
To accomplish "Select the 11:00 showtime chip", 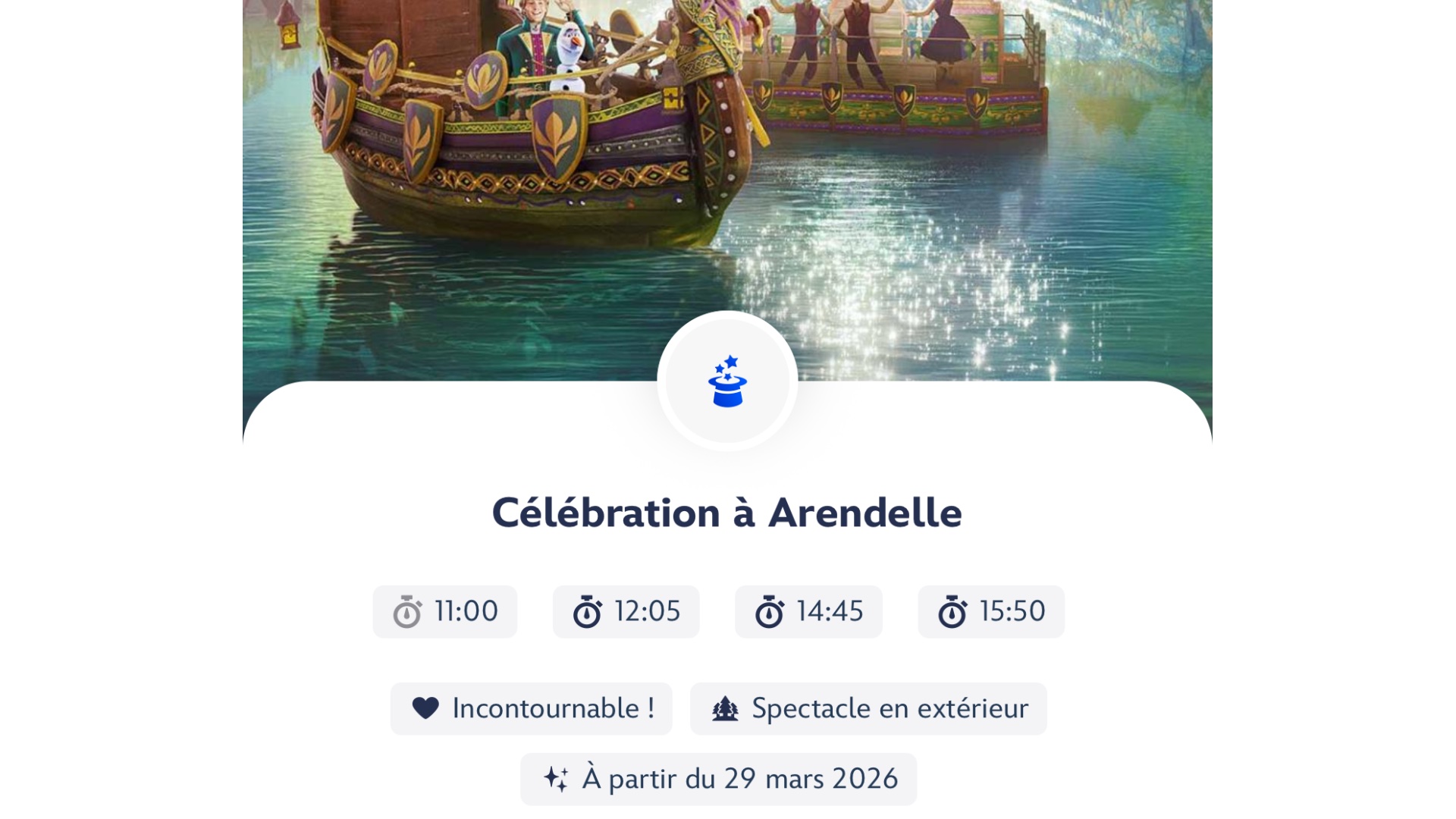I will (445, 611).
